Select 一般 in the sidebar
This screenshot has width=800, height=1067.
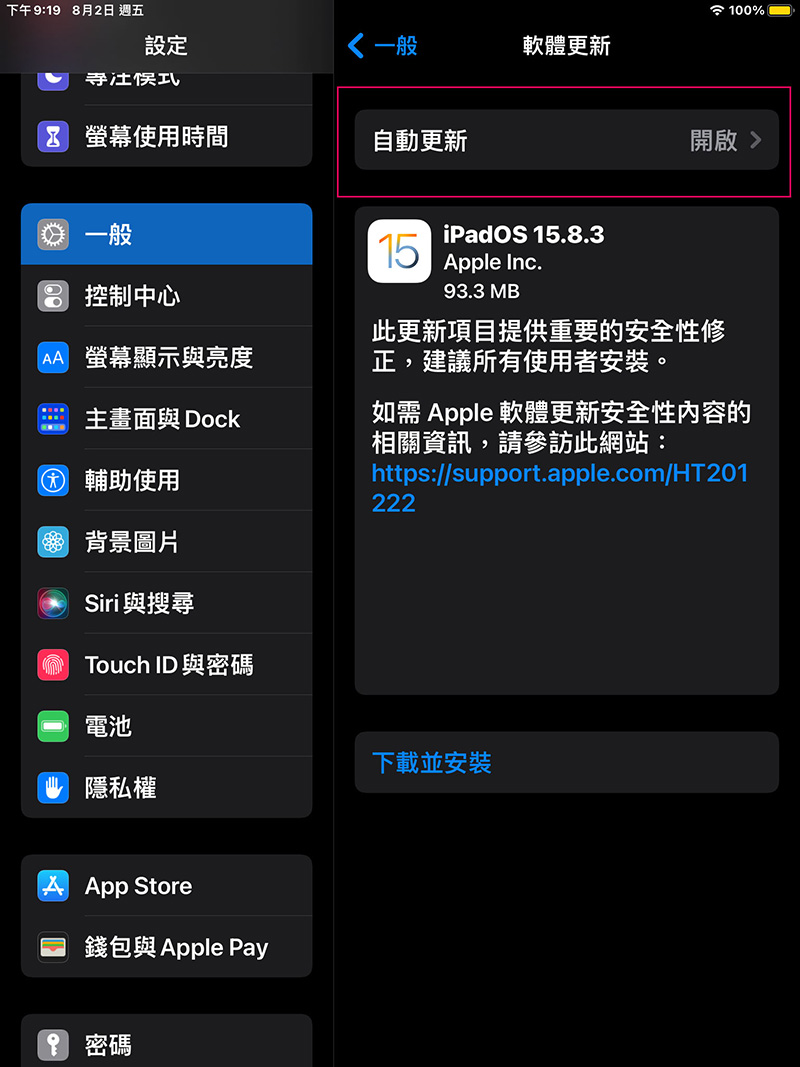[166, 234]
